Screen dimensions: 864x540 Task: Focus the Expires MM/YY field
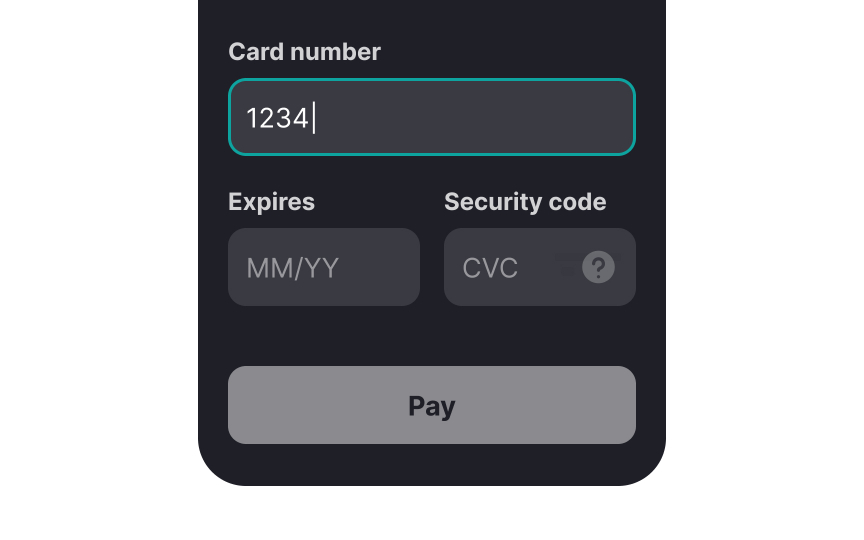click(x=323, y=267)
